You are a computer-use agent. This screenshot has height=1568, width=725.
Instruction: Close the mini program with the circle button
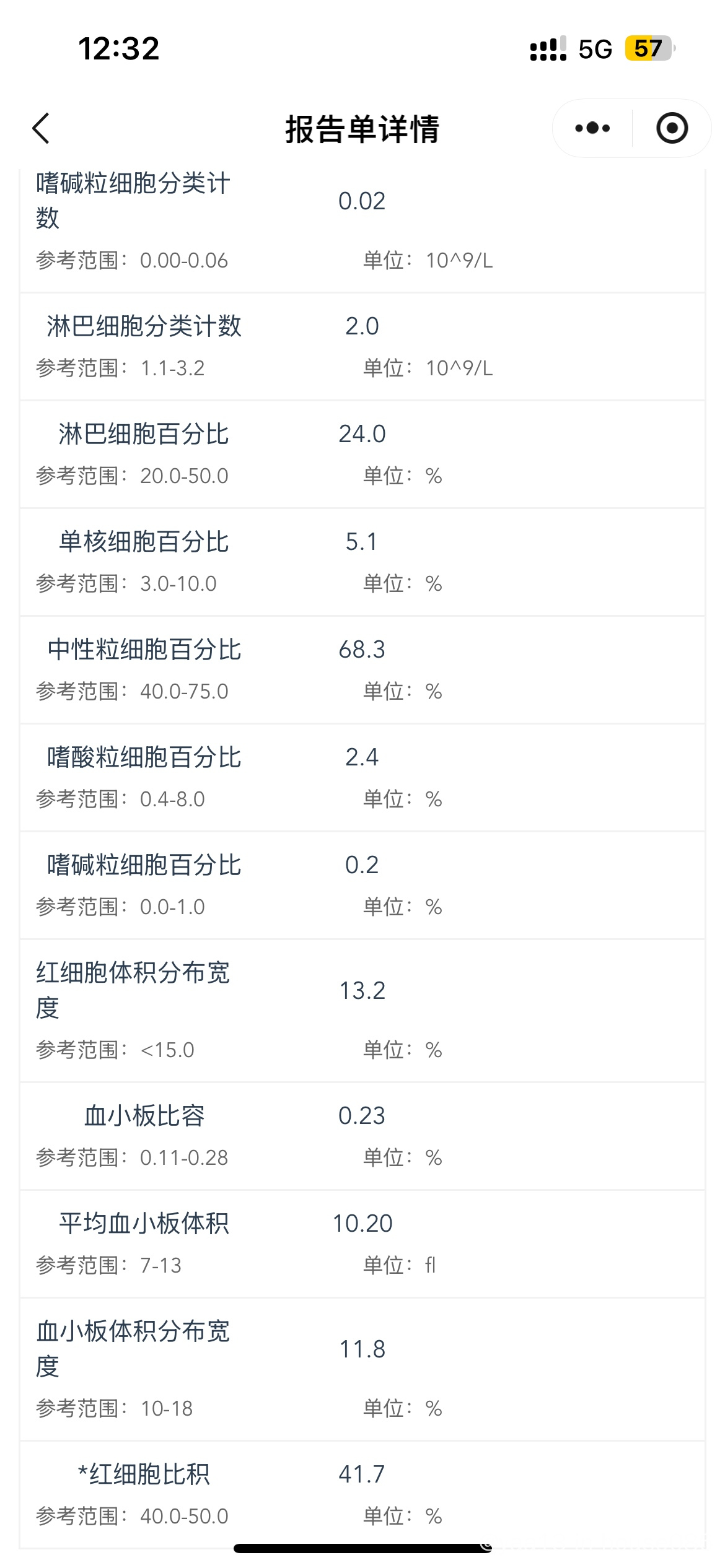click(672, 128)
